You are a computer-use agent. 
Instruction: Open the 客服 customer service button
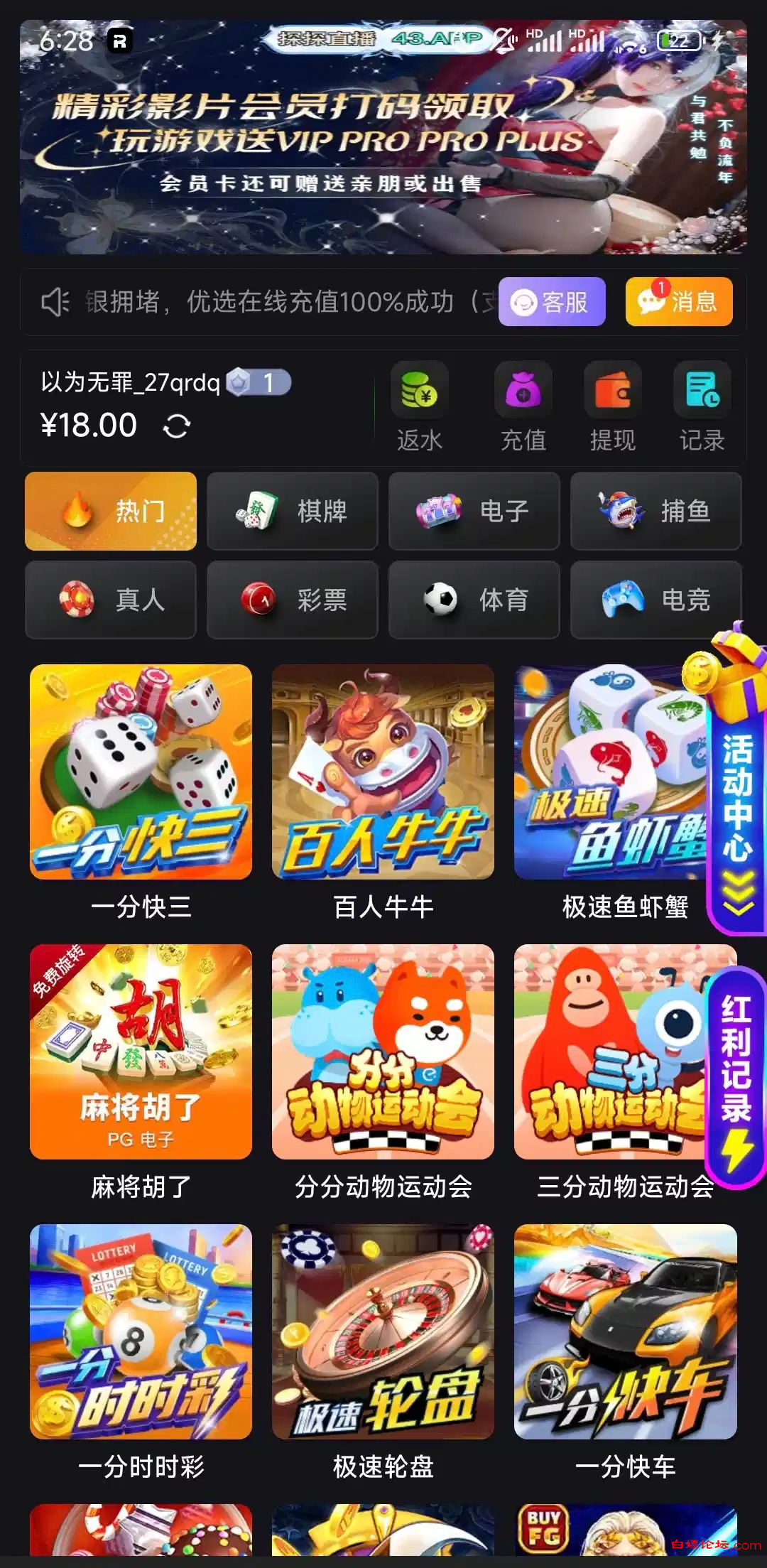552,302
